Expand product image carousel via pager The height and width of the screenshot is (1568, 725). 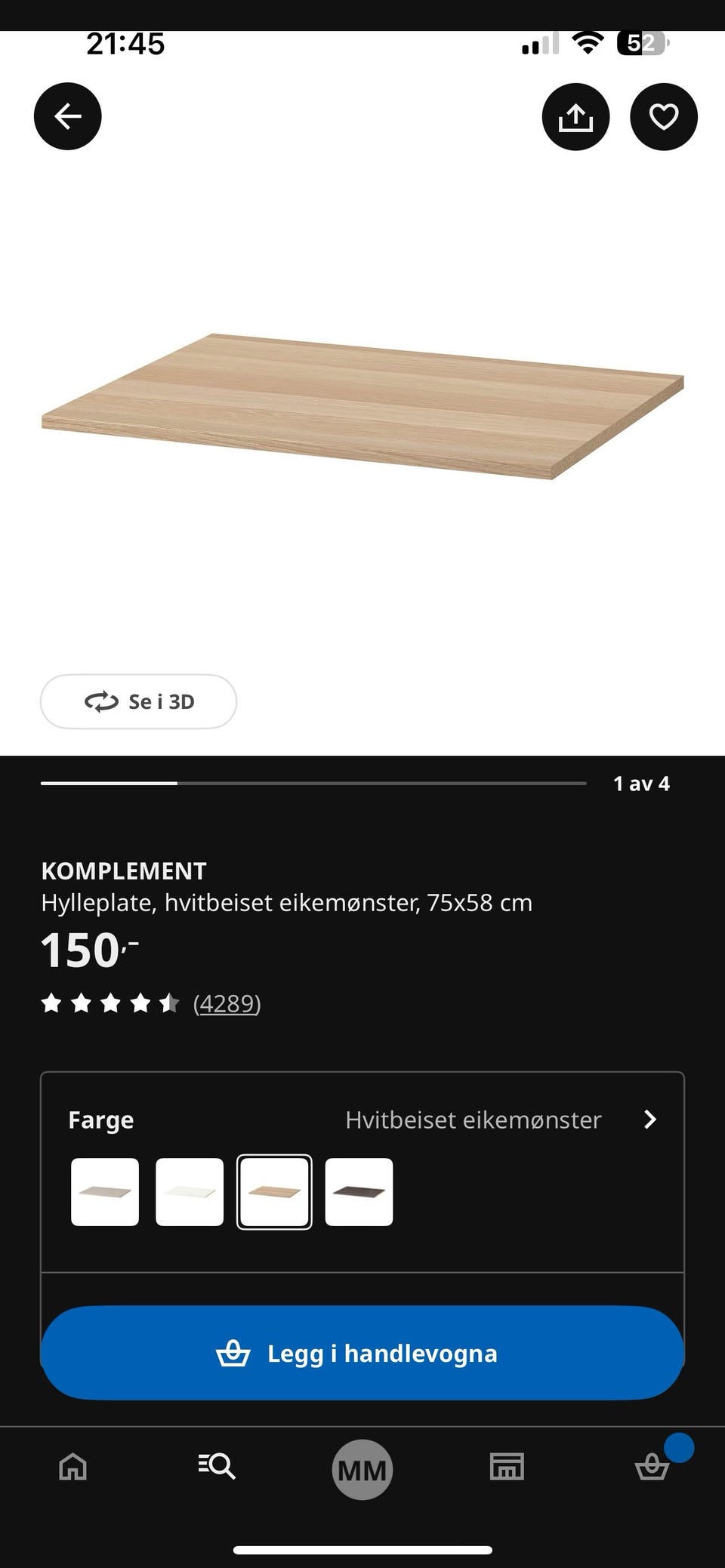[313, 784]
